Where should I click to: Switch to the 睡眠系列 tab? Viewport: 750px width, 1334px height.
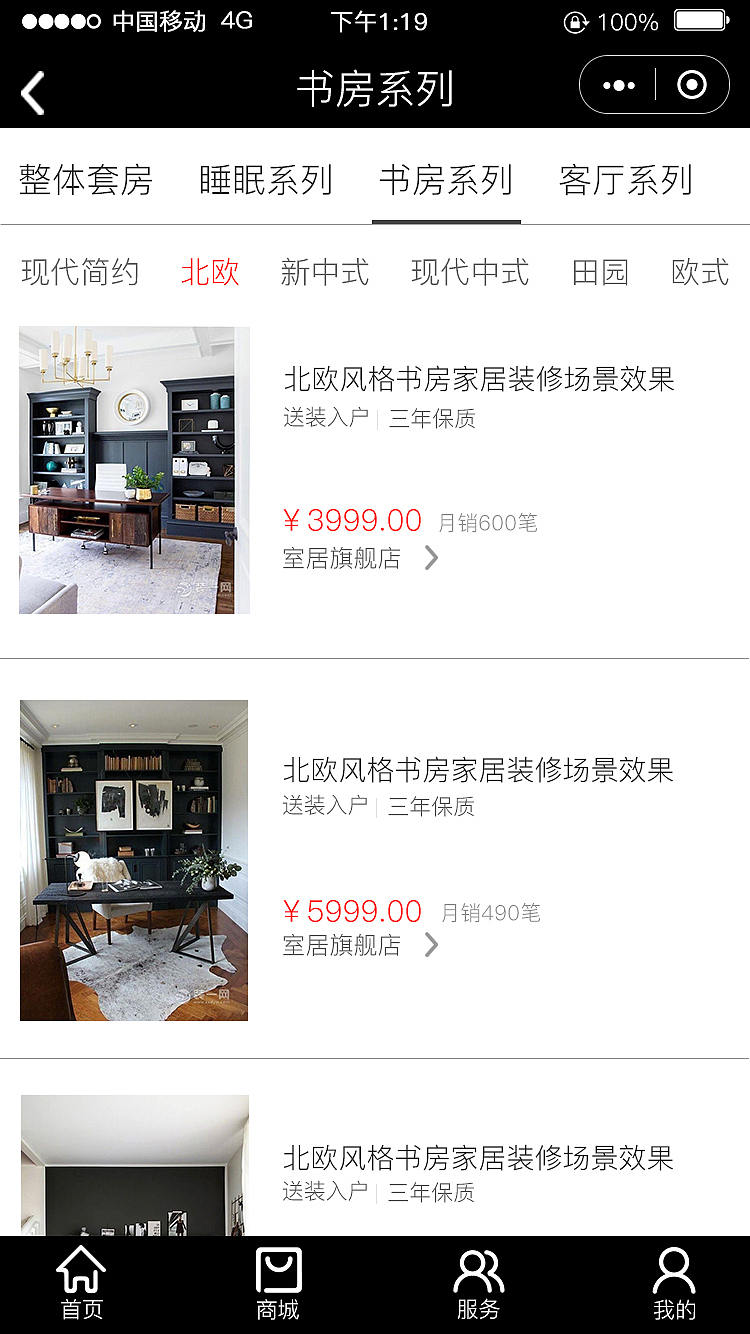[266, 181]
